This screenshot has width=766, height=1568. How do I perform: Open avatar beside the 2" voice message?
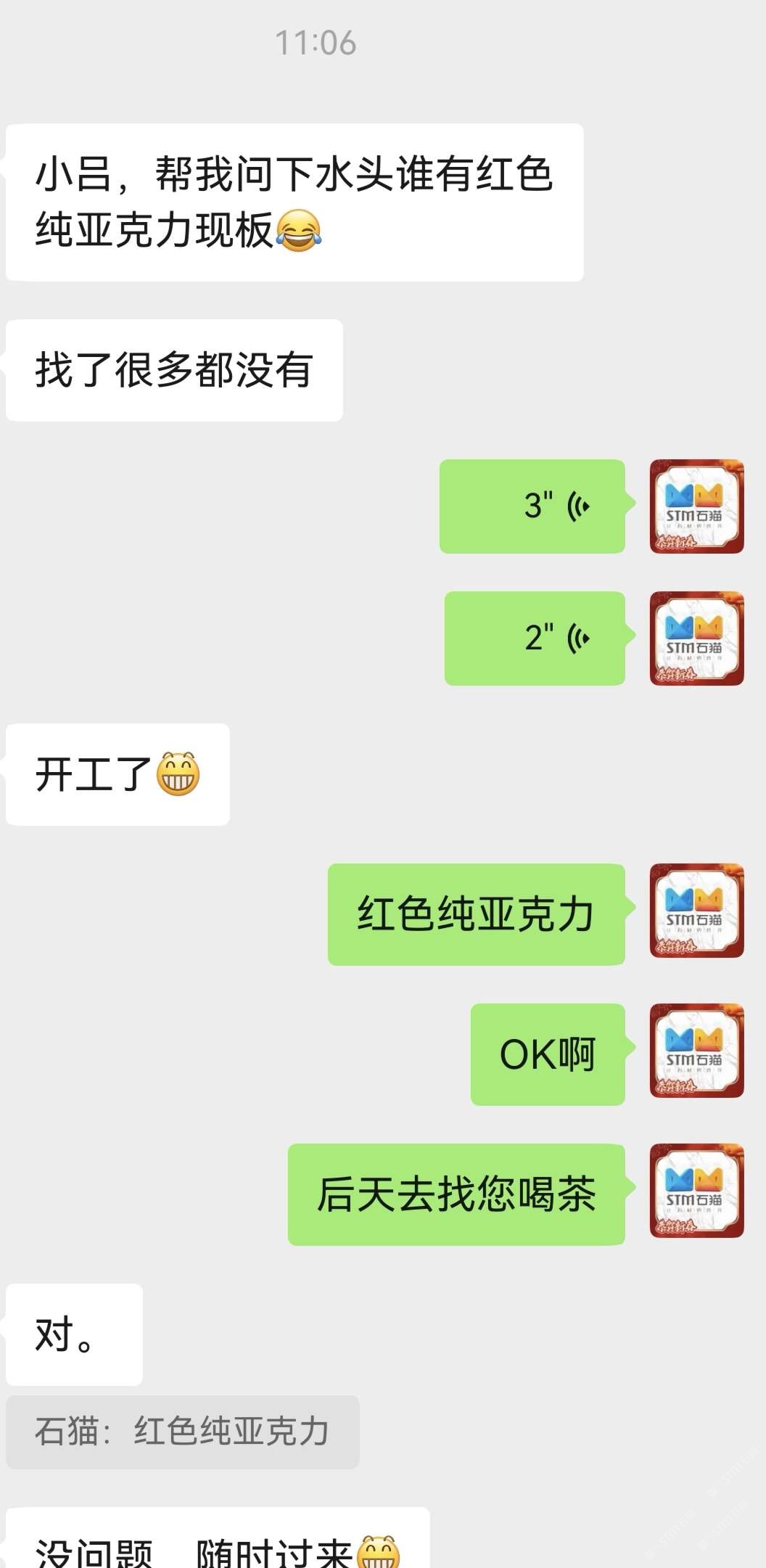(x=696, y=639)
